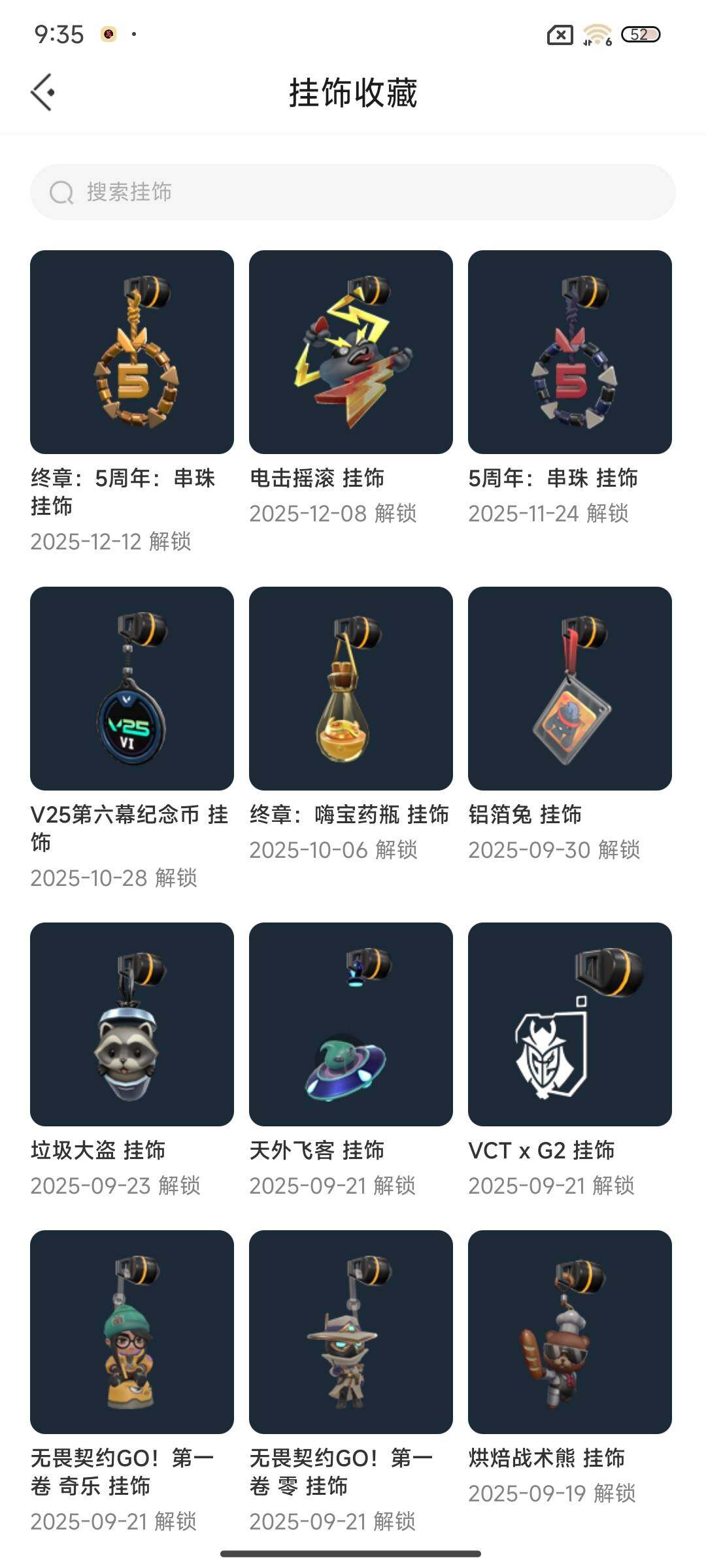Open 铝箔兔 挂饰 card

(570, 689)
